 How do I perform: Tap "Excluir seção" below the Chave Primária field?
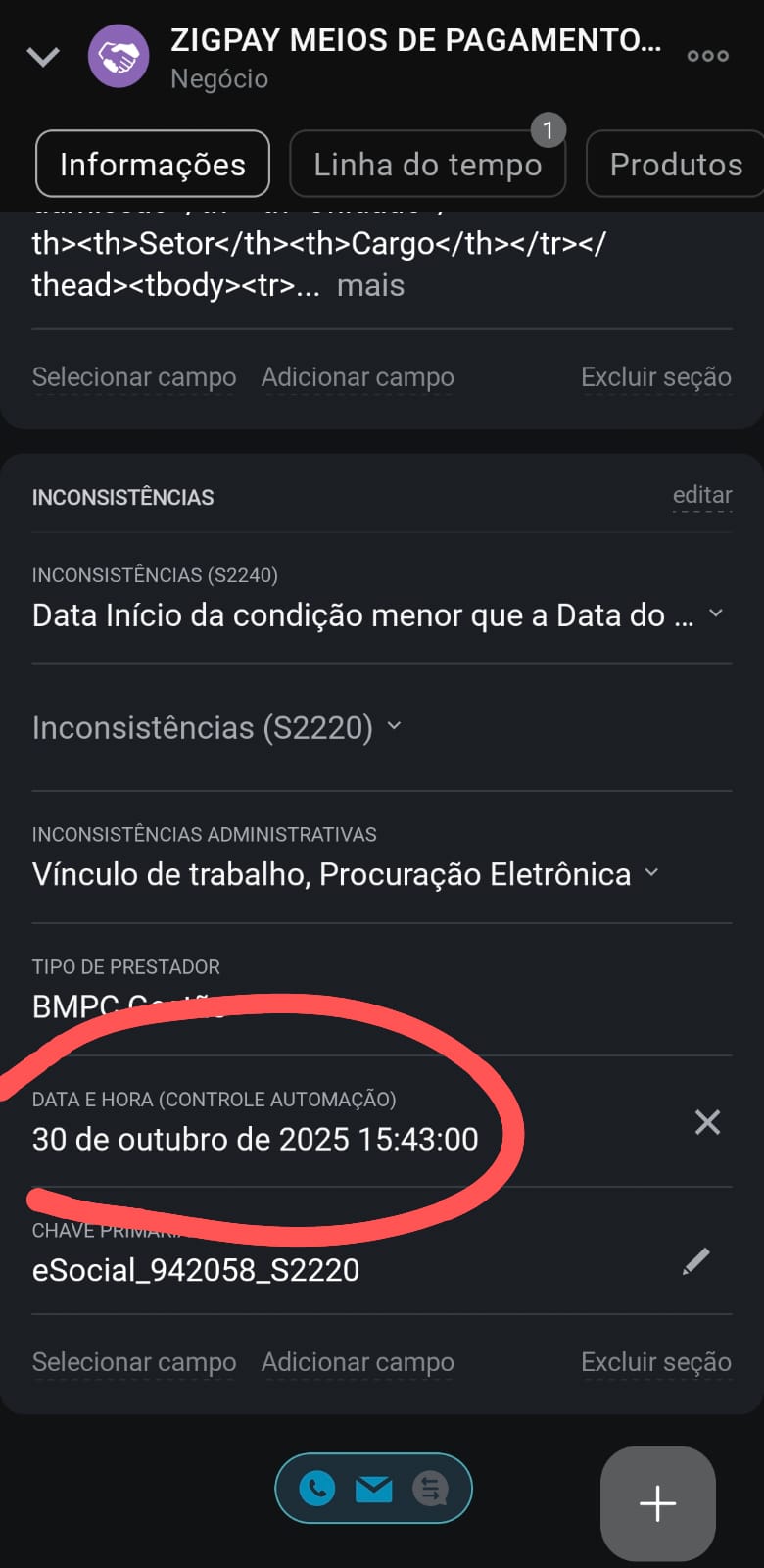point(656,1362)
